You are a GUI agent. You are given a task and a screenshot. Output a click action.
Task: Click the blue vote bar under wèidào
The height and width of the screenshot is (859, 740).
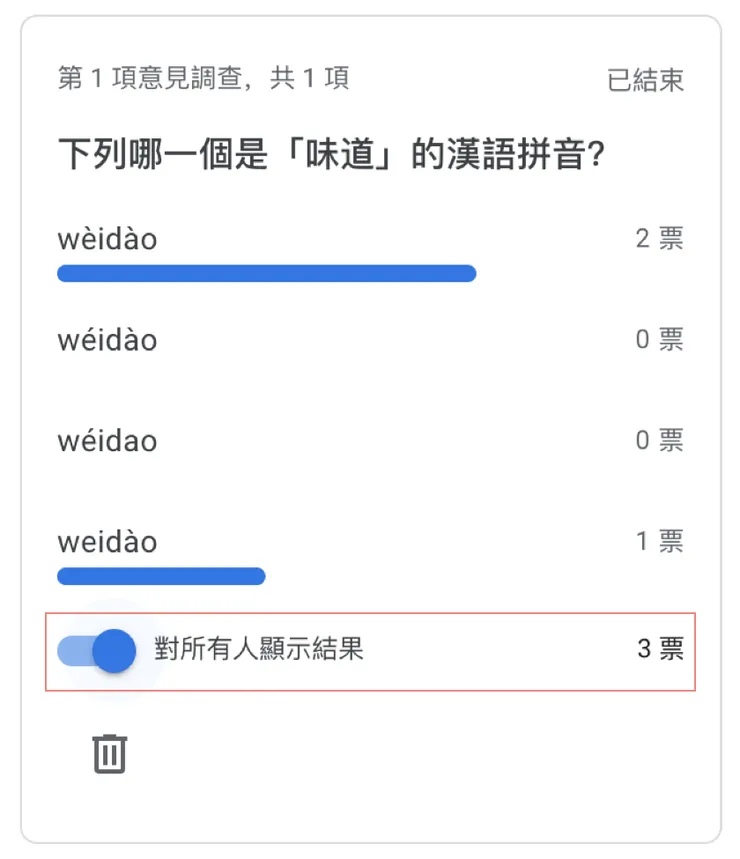(267, 272)
